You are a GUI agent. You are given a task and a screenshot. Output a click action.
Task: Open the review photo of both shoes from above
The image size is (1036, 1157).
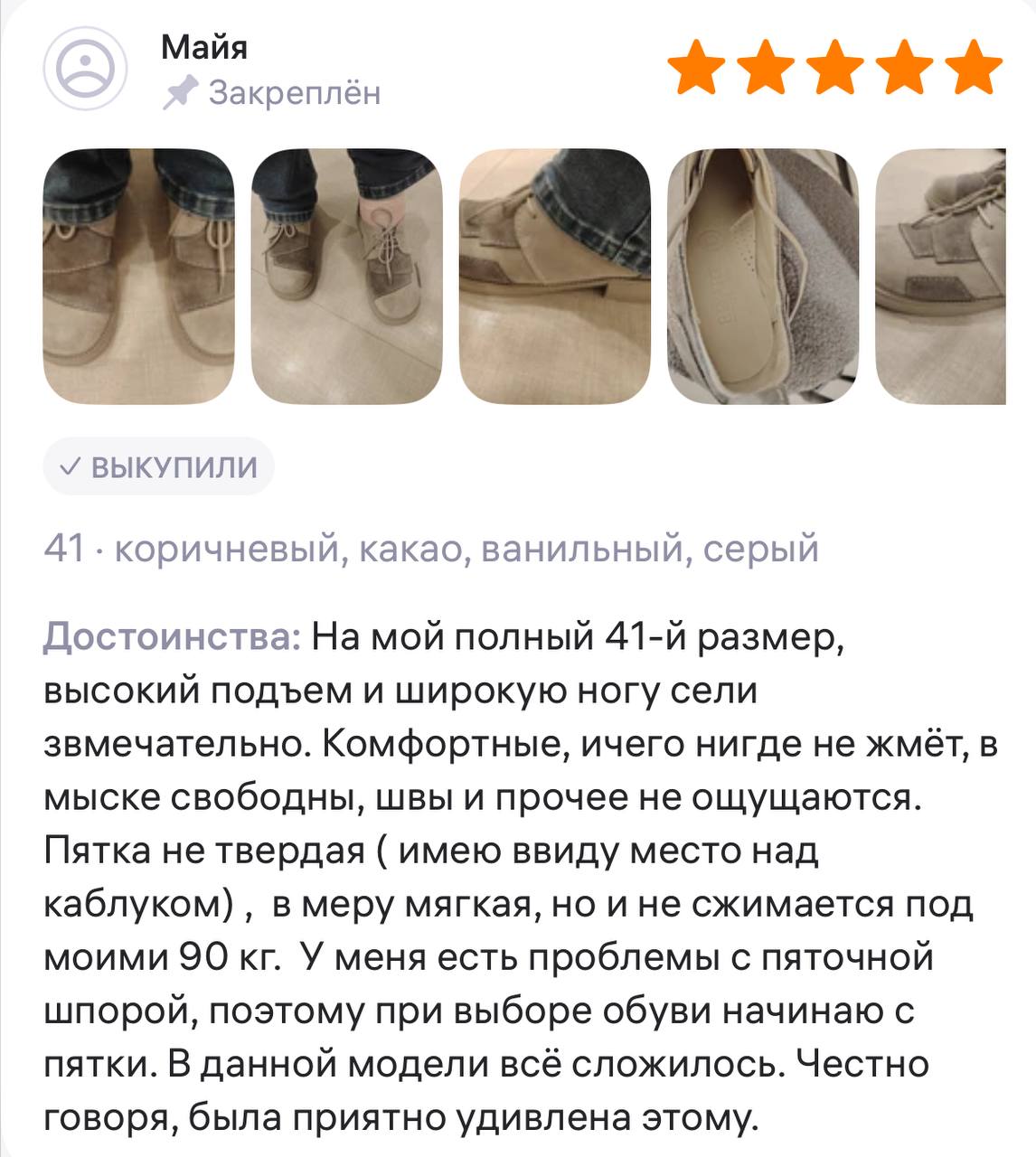click(138, 276)
